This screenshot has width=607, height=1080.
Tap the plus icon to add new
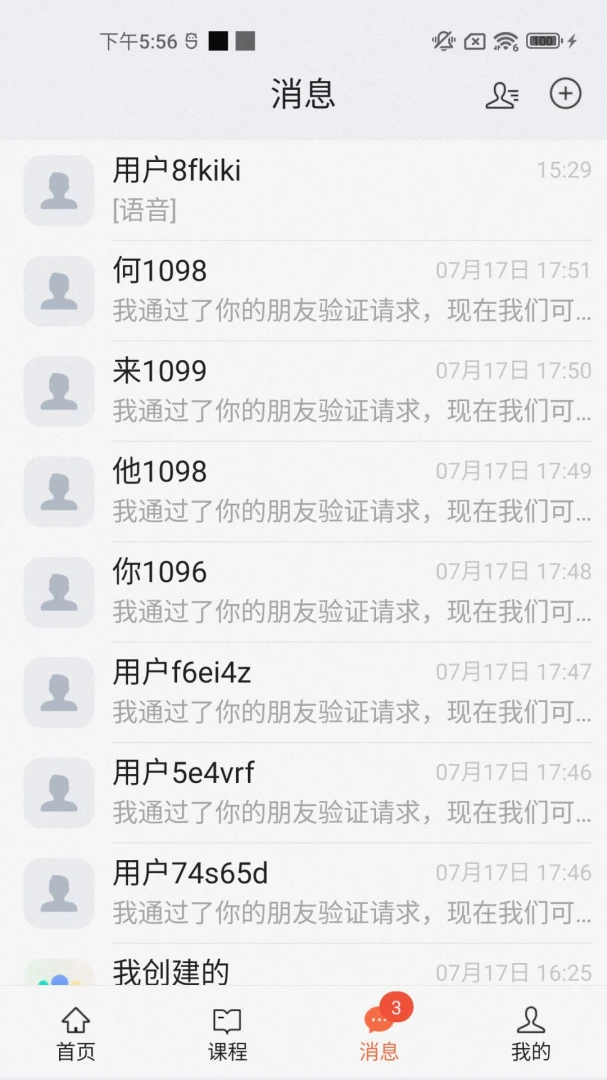tap(566, 94)
